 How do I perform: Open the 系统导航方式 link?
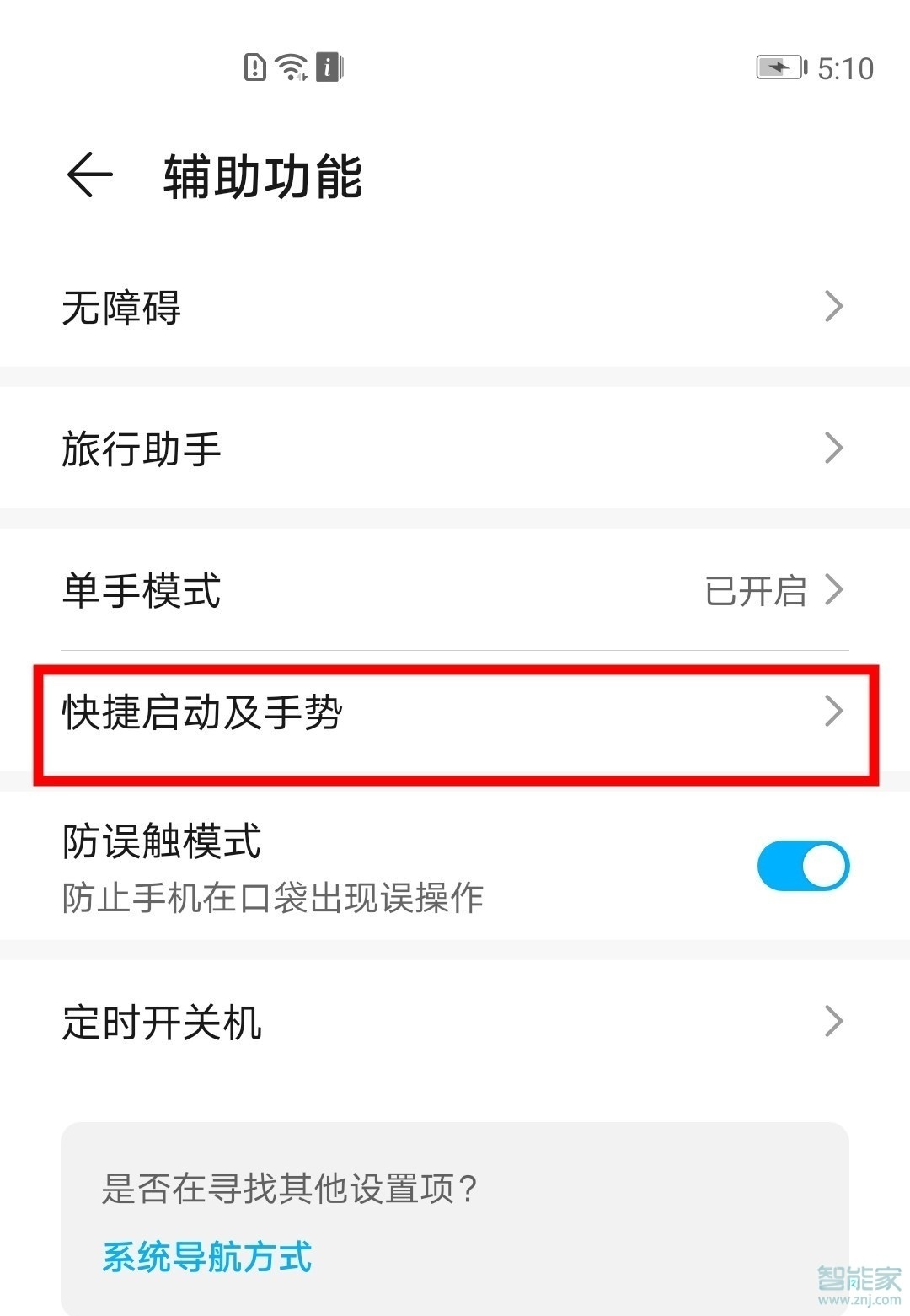tap(206, 1256)
